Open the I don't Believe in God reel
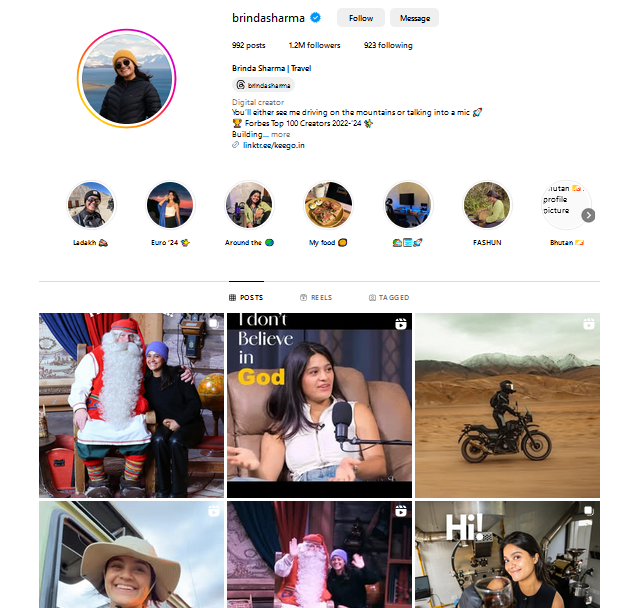 [x=319, y=405]
